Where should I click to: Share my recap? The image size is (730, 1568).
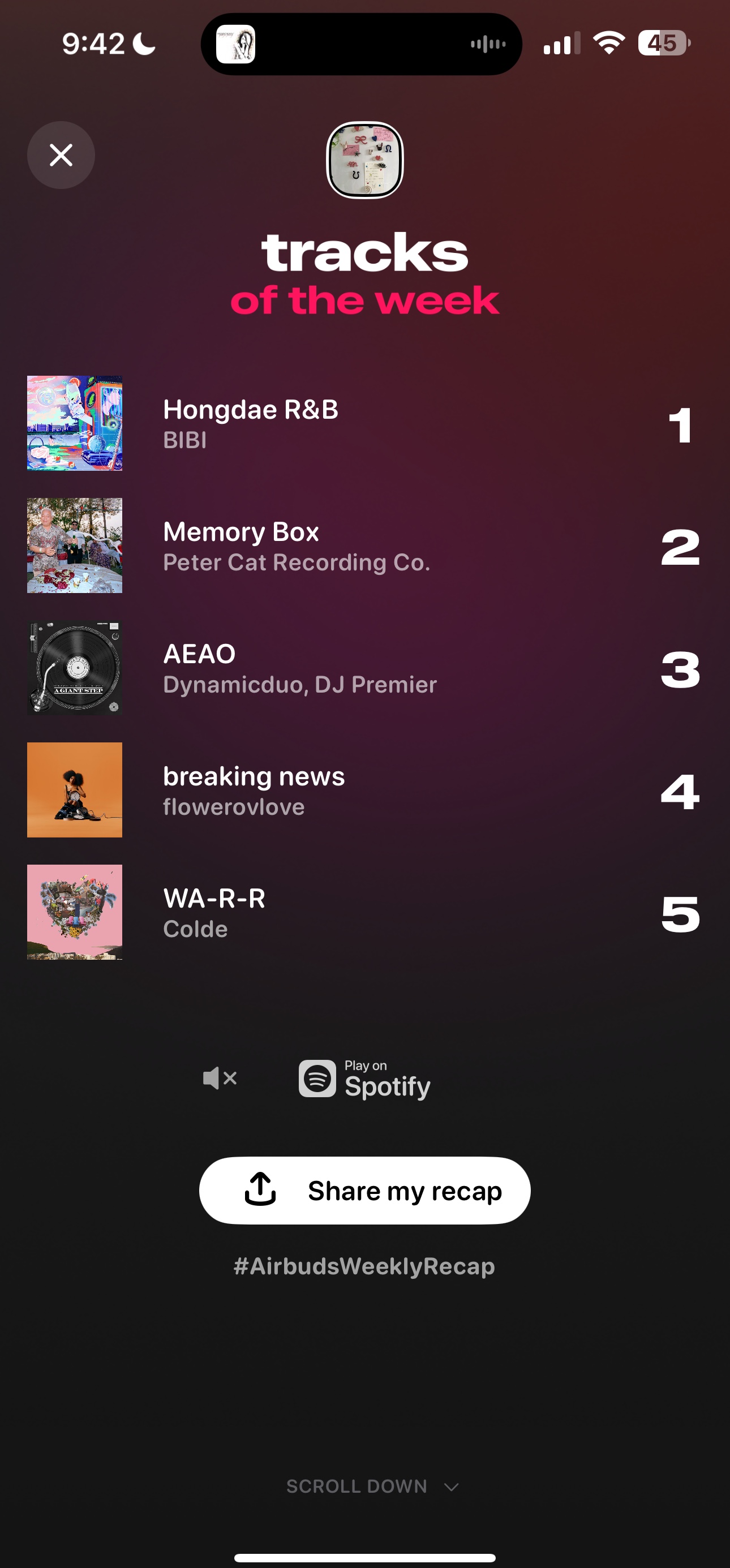(364, 1191)
